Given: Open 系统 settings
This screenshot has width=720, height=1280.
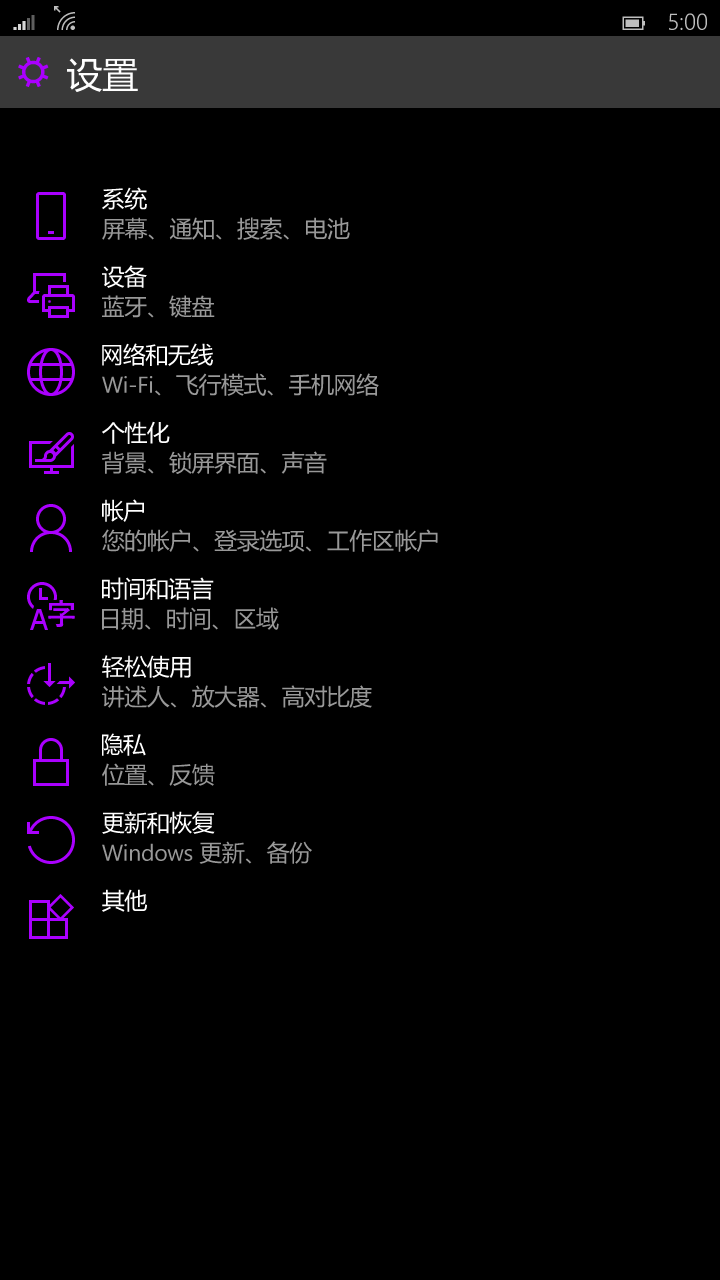Looking at the screenshot, I should (x=360, y=215).
